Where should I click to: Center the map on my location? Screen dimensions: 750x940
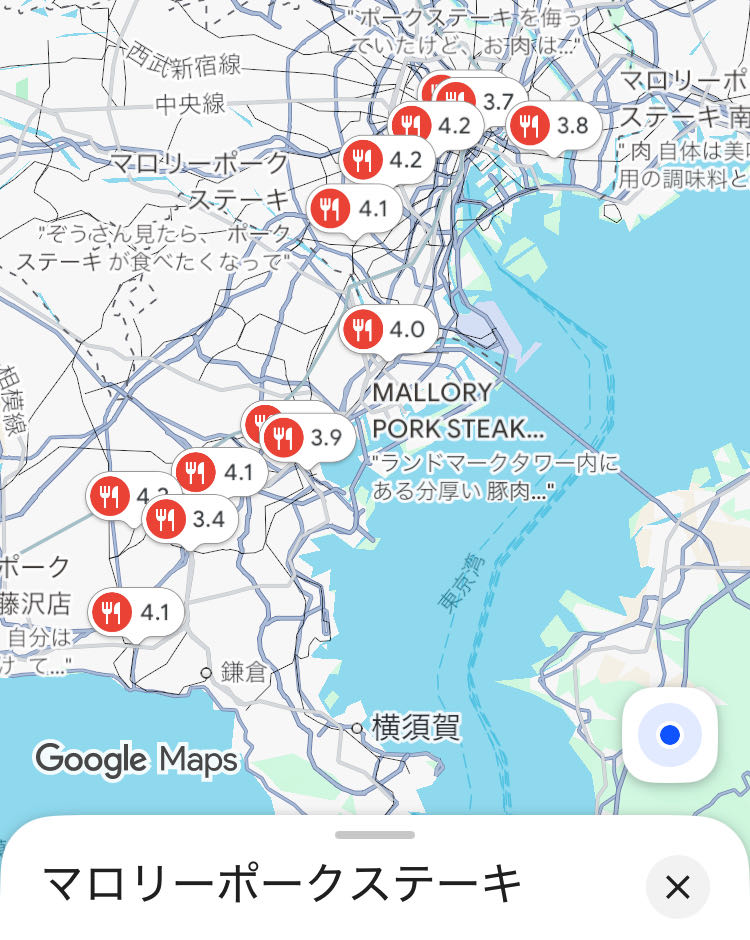(670, 735)
